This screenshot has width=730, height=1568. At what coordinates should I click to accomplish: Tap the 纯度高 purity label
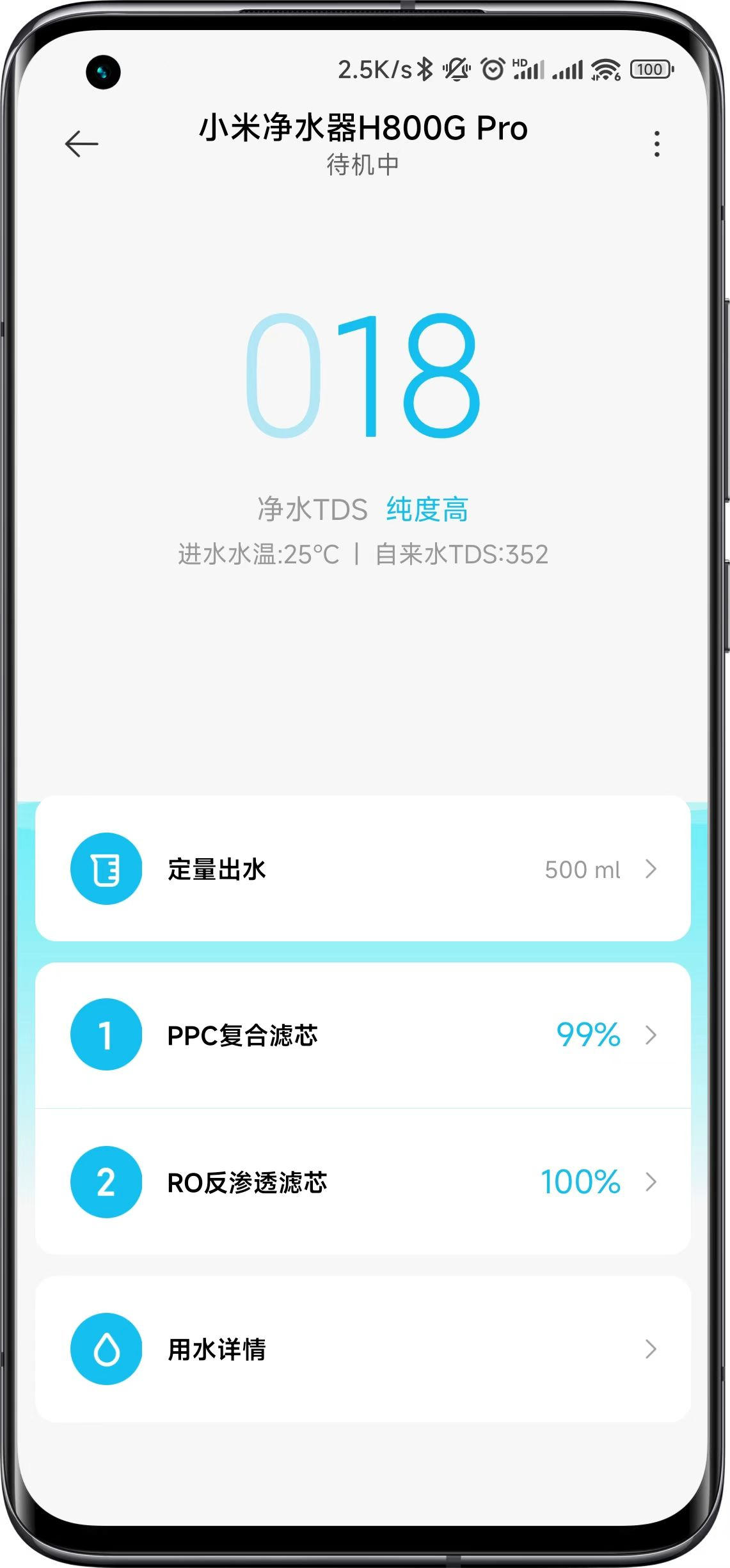pos(425,508)
